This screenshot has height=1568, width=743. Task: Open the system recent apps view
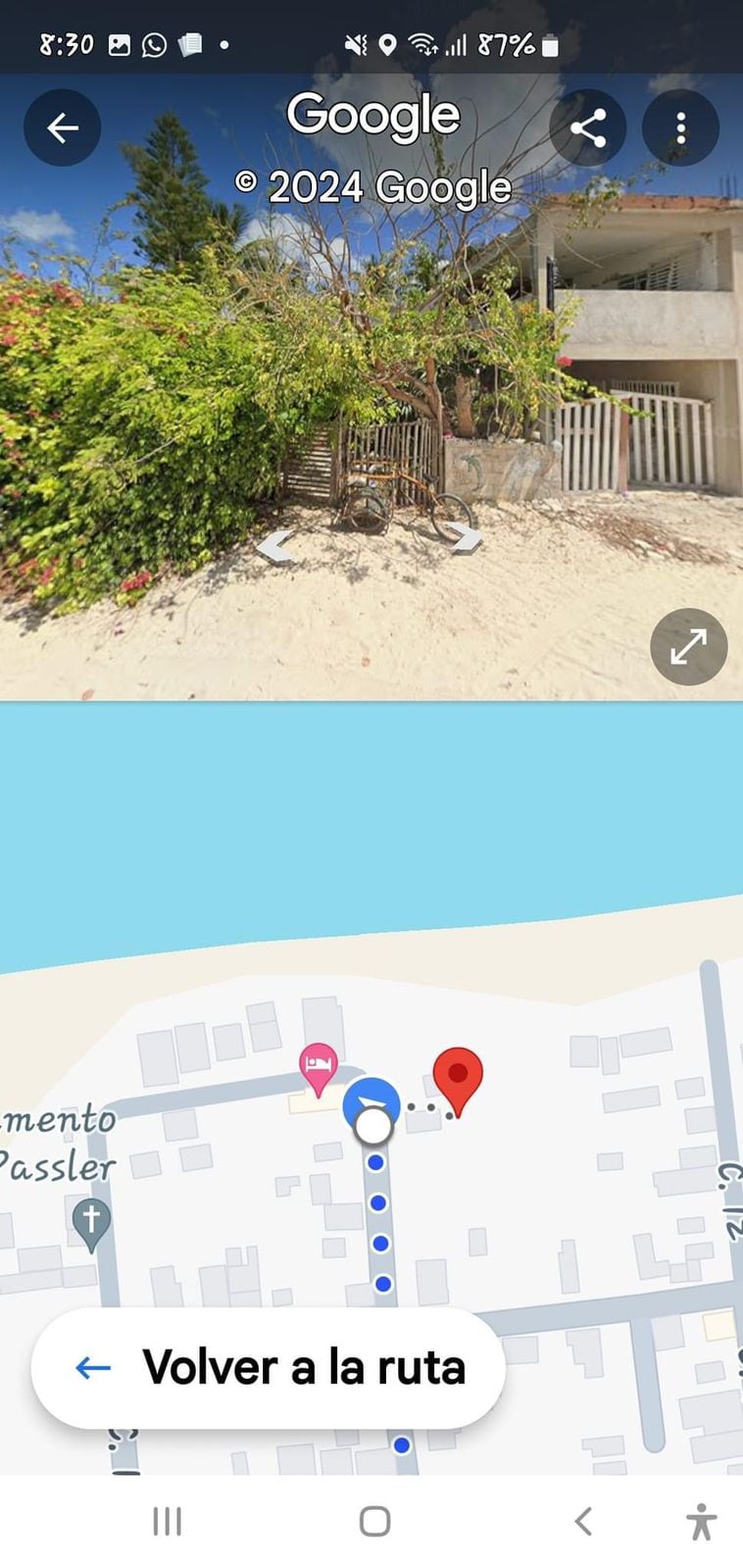pos(168,1522)
